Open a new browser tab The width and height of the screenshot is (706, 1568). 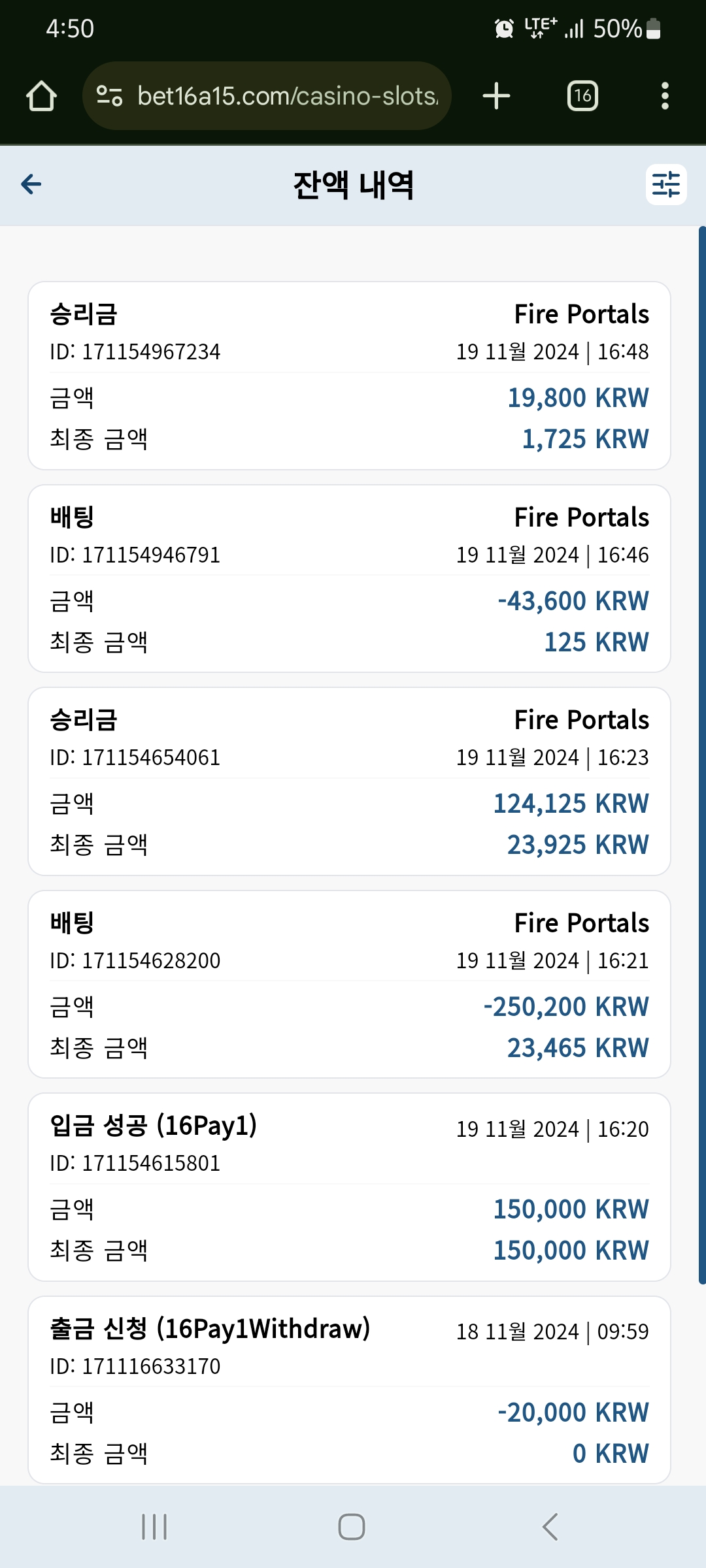click(x=496, y=96)
